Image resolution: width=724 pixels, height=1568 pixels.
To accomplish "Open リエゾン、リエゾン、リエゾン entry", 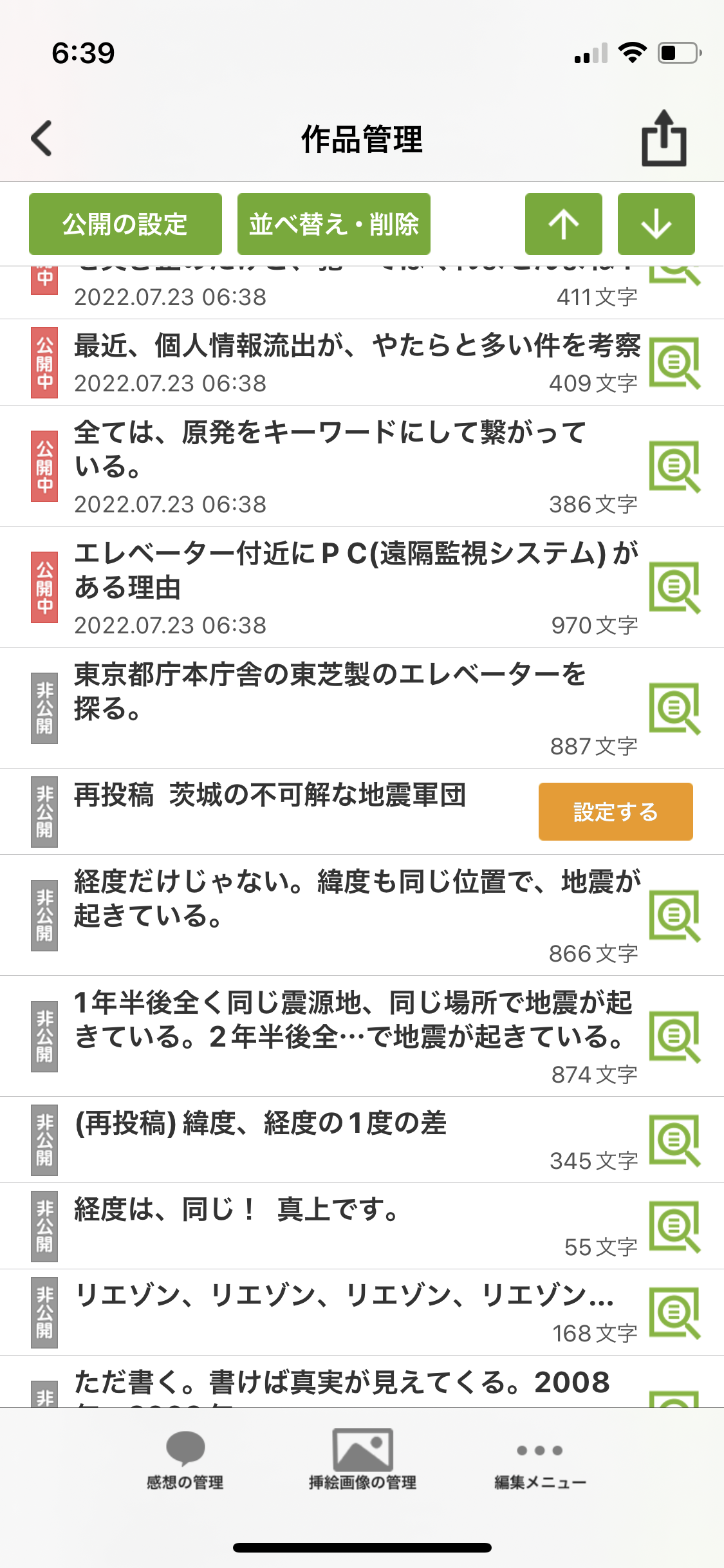I will coord(344,1295).
